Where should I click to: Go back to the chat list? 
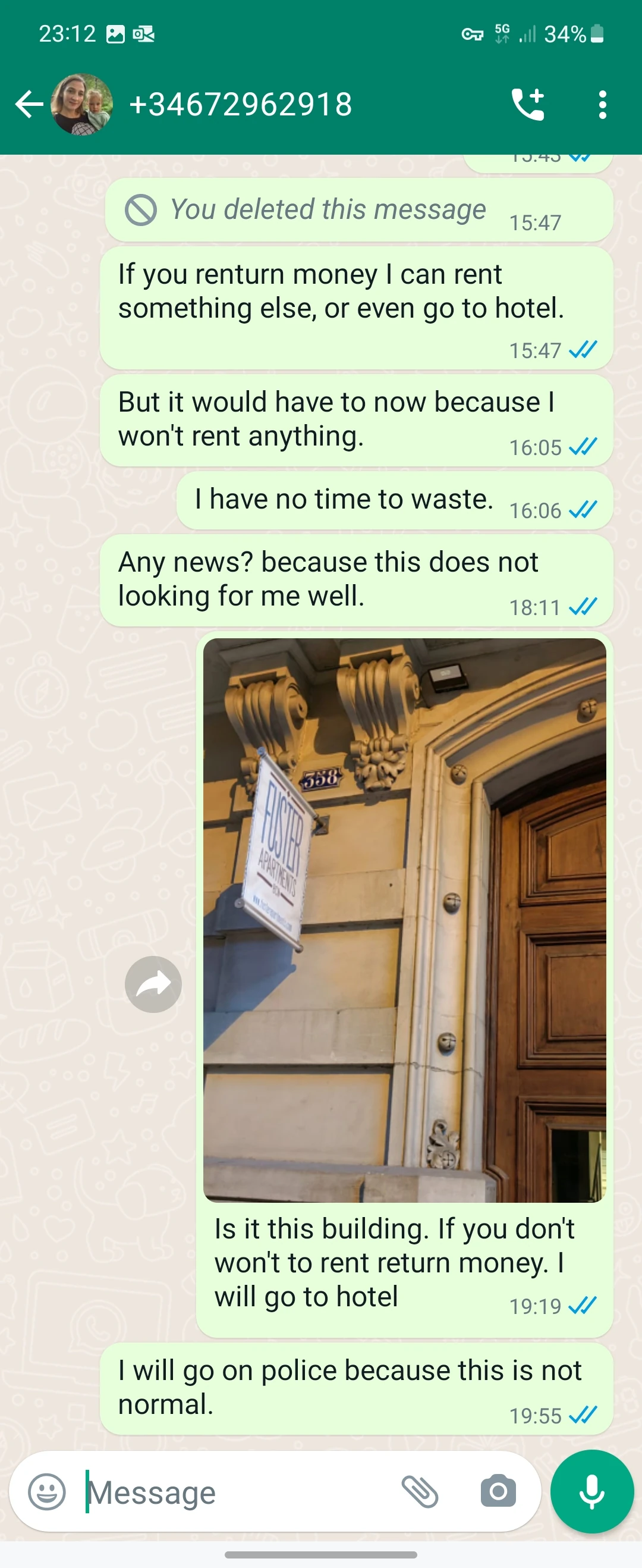[x=28, y=105]
